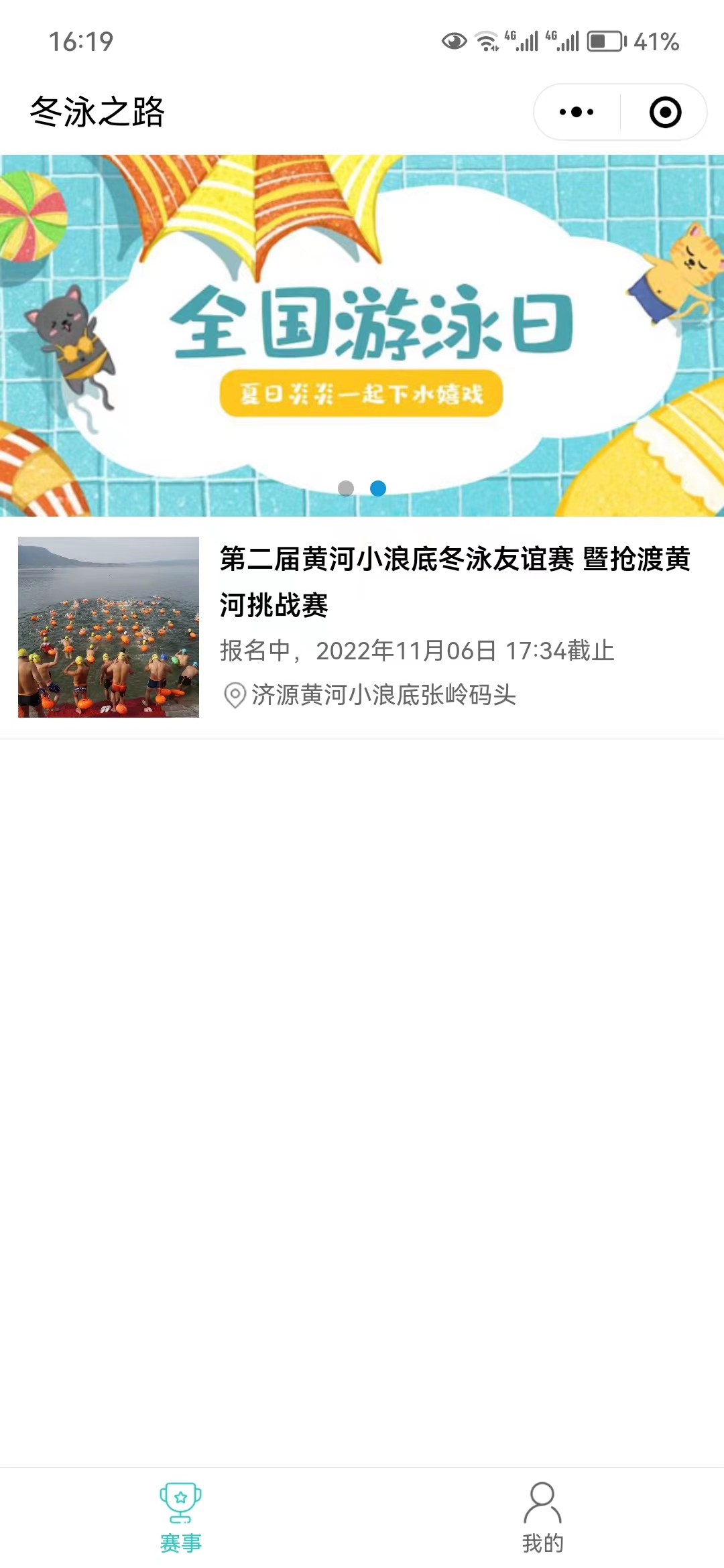Open 第二届黄河小浪底冬泳友谊赛 event
724x1568 pixels.
455,580
